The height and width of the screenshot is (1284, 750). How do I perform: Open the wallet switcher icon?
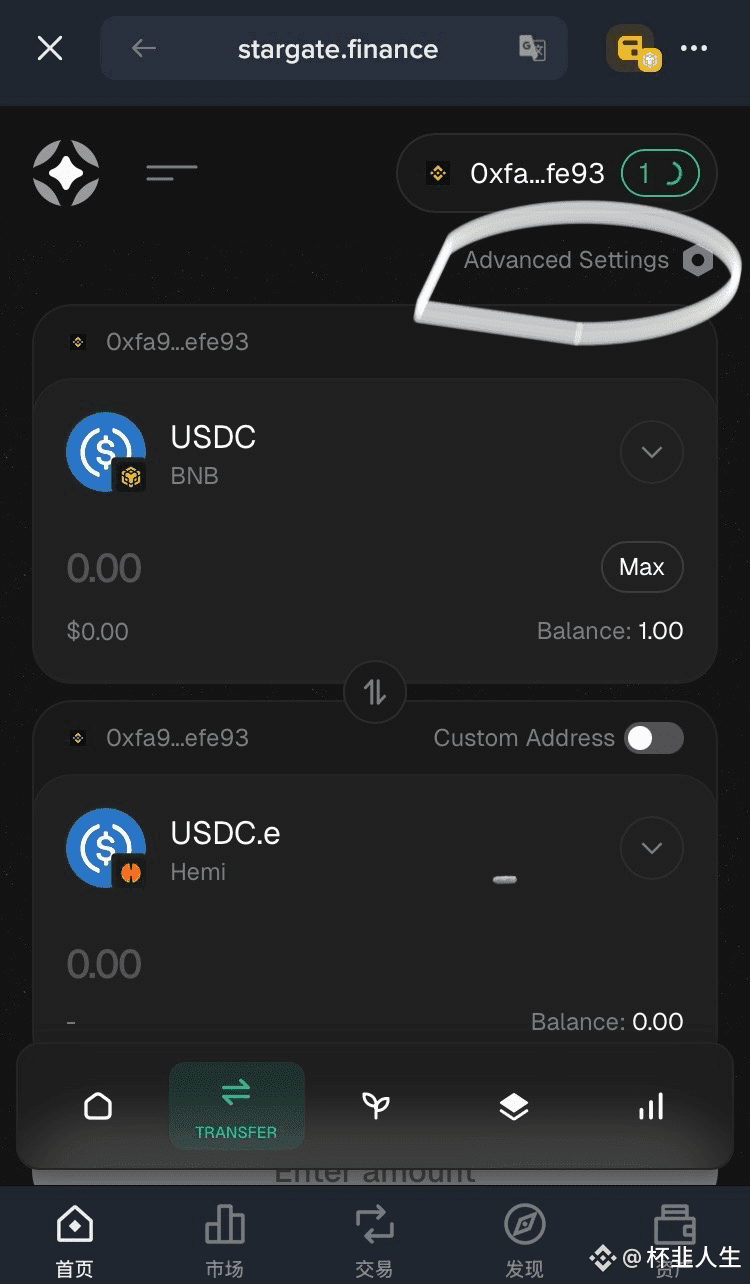(x=634, y=48)
